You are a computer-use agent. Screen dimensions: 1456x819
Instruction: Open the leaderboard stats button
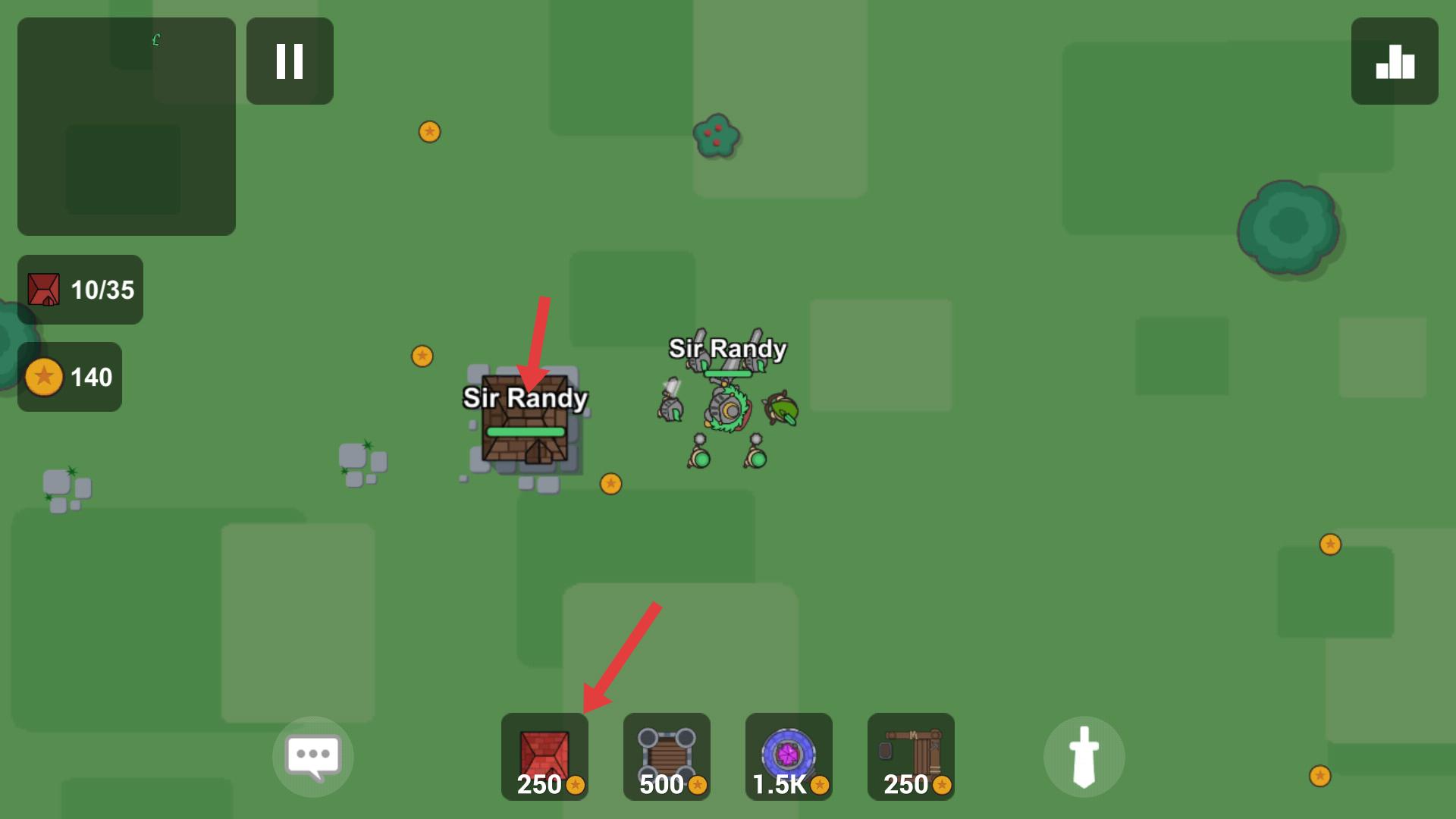click(1394, 61)
